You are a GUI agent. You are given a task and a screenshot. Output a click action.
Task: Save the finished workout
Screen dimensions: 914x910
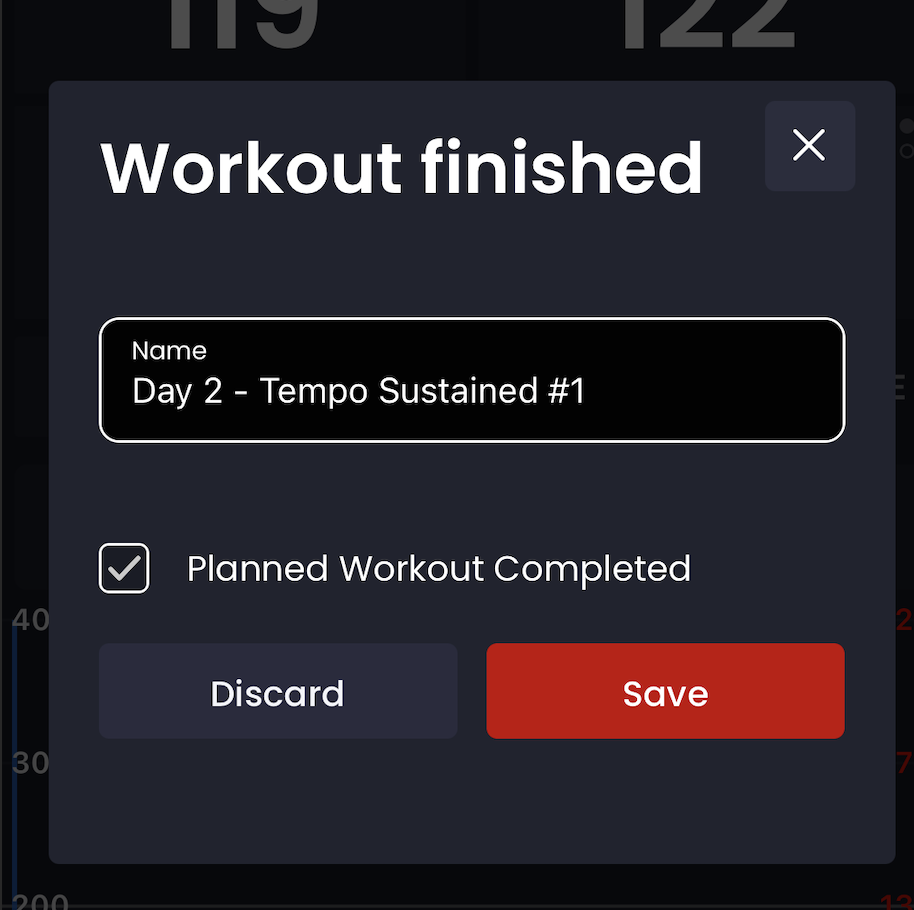pos(665,692)
